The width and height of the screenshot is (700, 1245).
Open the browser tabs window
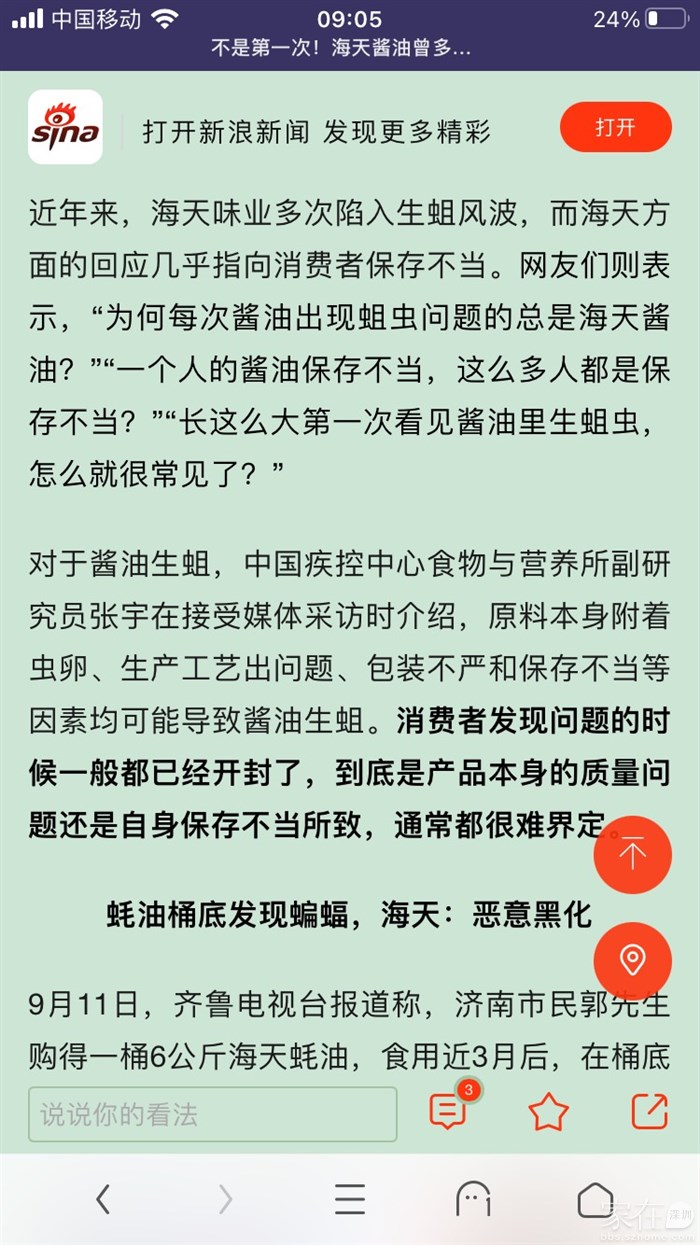[x=472, y=1198]
